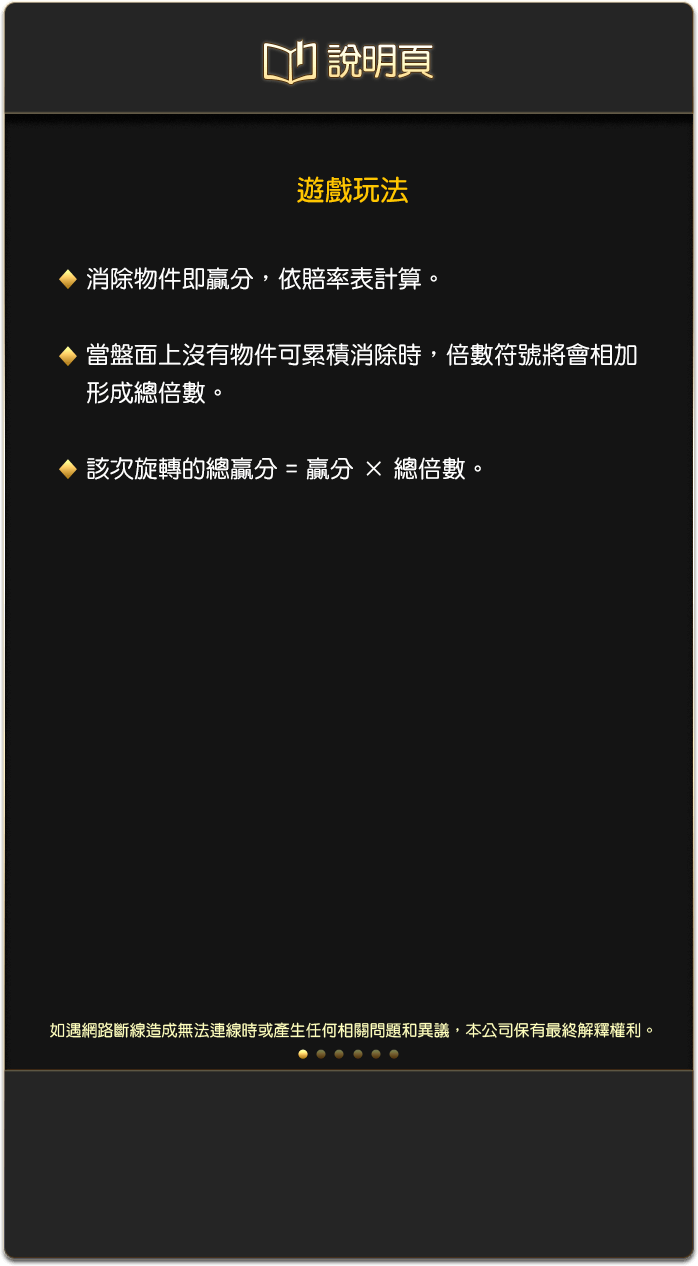Go to the fourth page indicator dot
The image size is (698, 1266).
[x=358, y=1054]
